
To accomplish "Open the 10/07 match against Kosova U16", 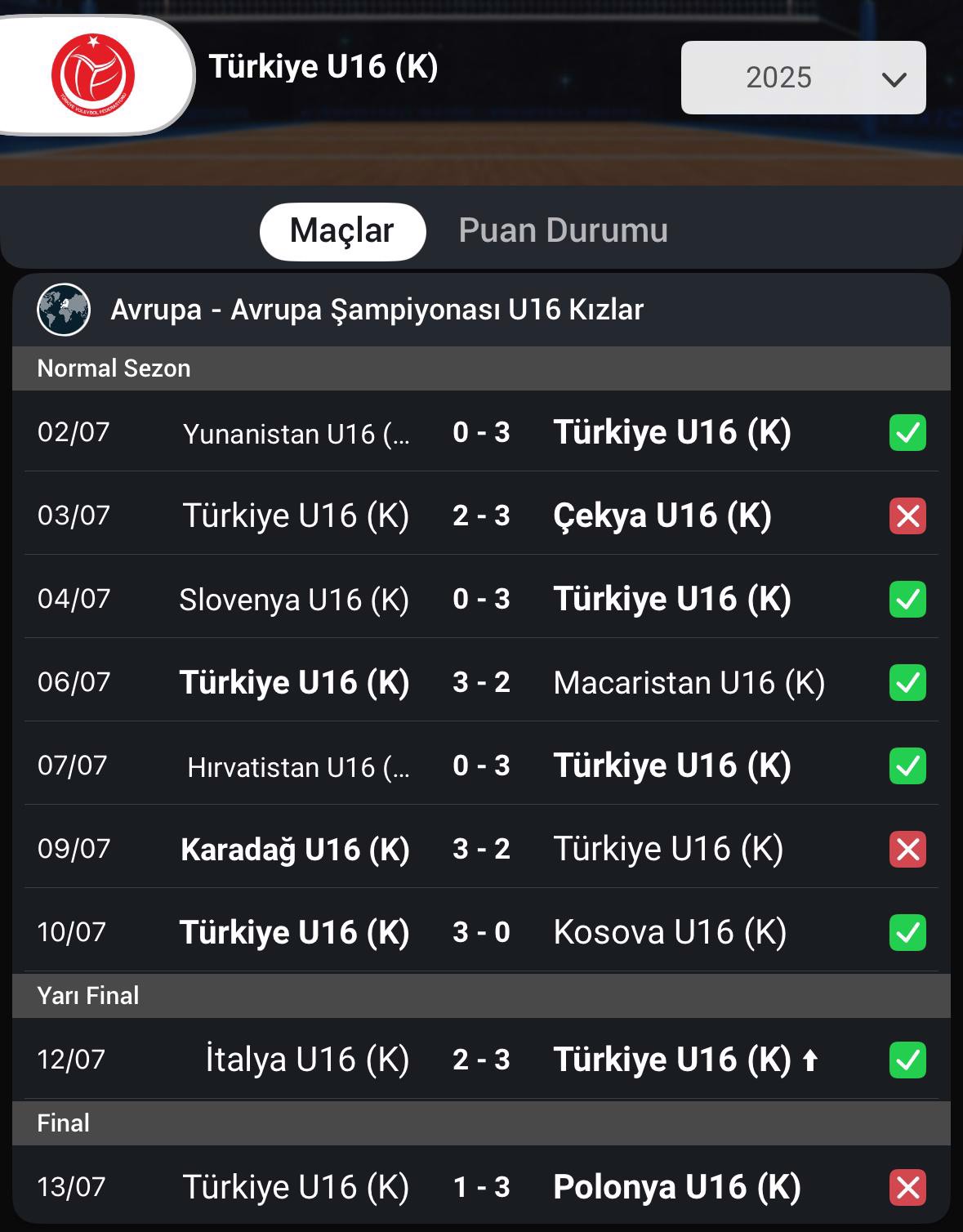I will 481,932.
